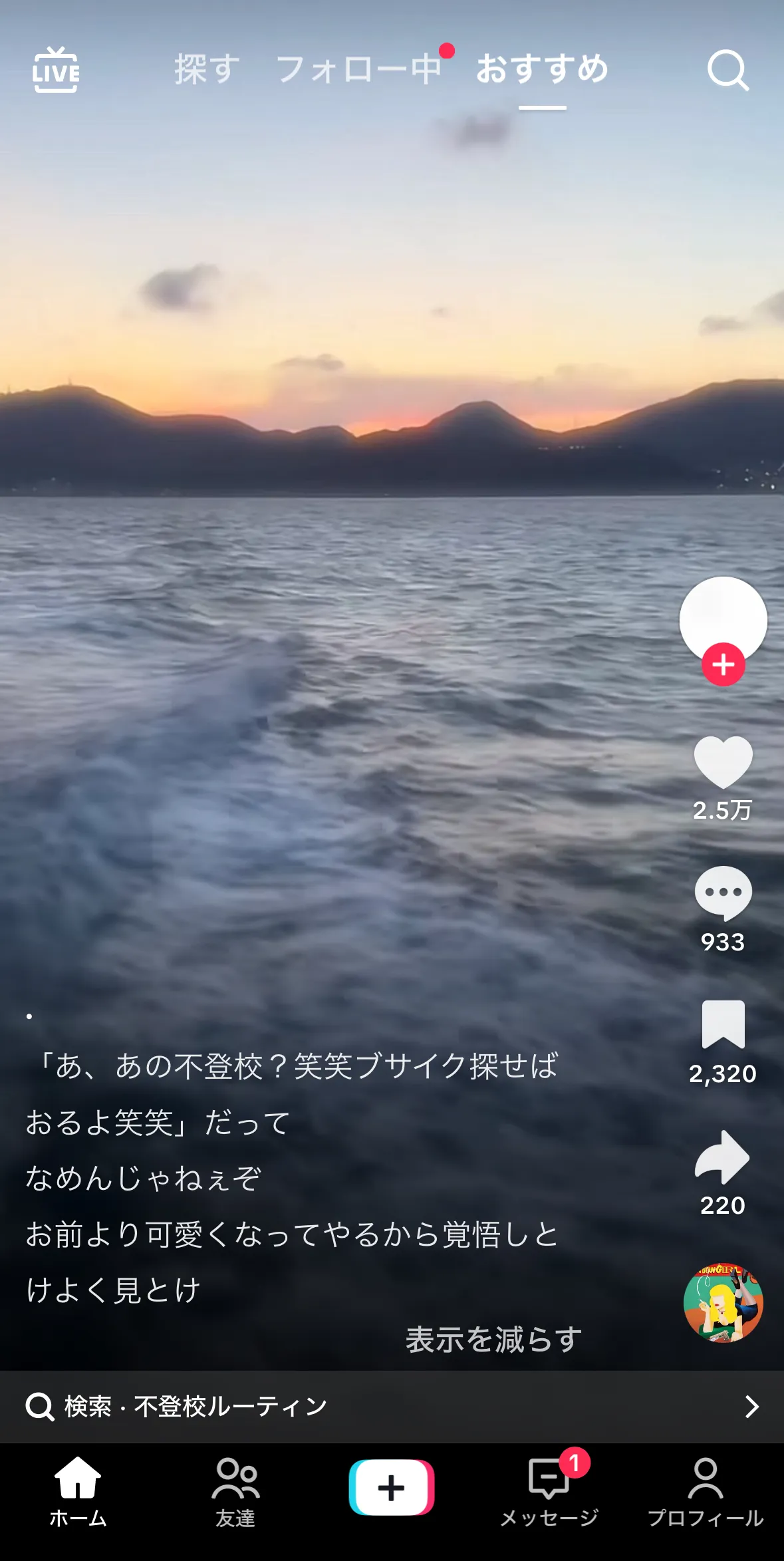Viewport: 784px width, 1561px height.
Task: Switch to the 探す tab
Action: coord(207,69)
